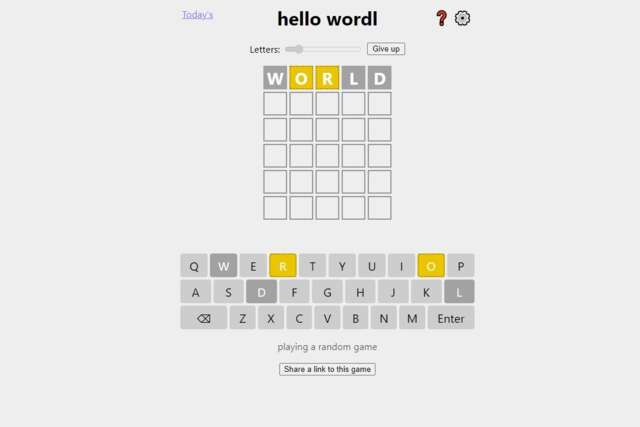This screenshot has height=427, width=640.
Task: Tap the letter G key
Action: point(327,292)
